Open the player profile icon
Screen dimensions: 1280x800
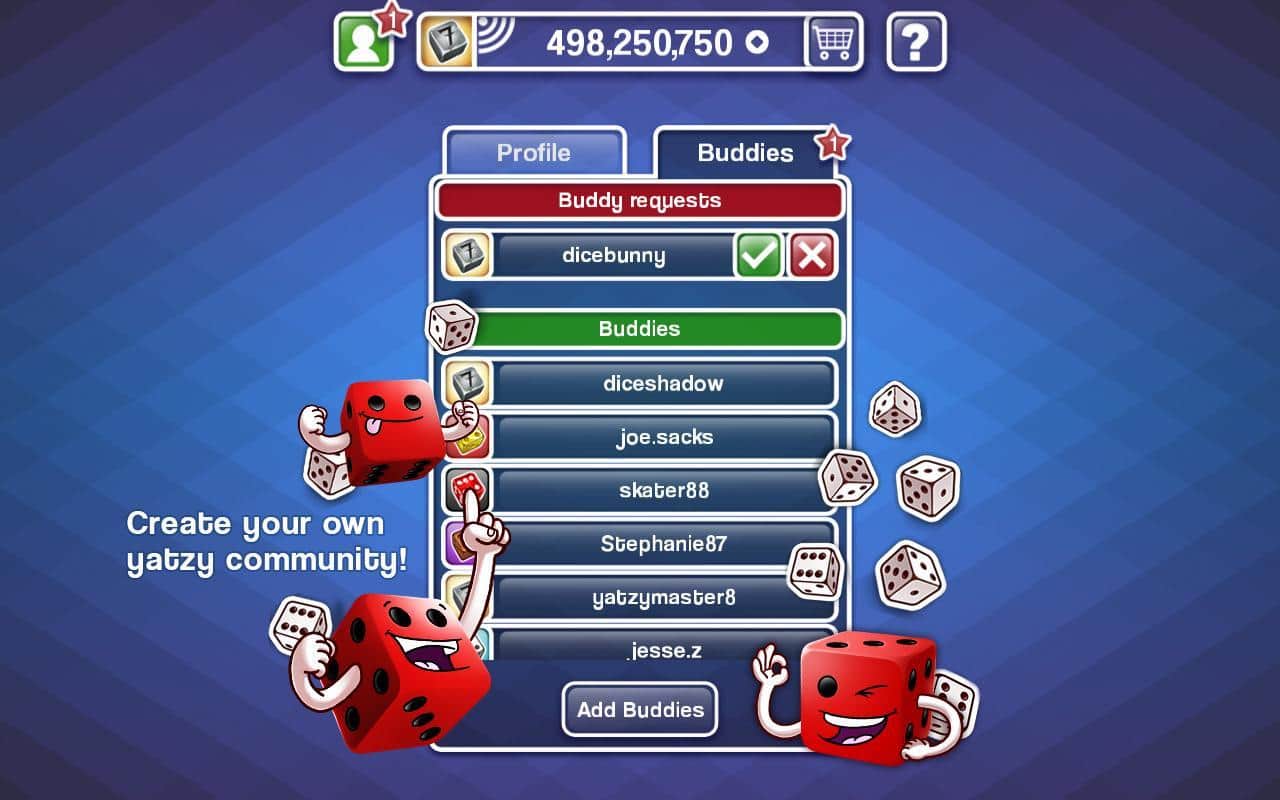363,43
